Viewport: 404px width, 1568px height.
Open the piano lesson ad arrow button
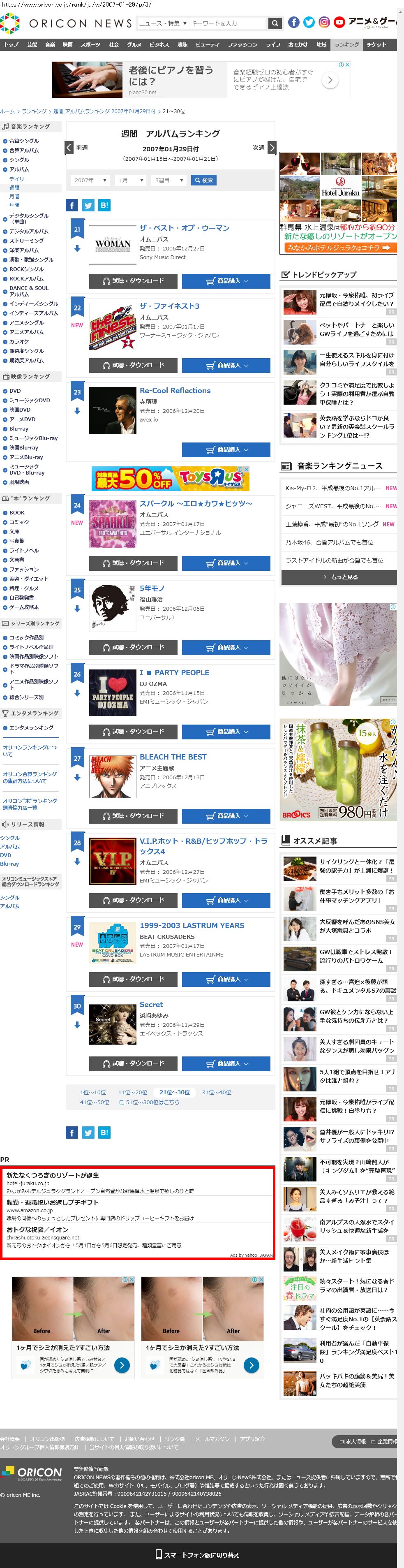pyautogui.click(x=330, y=80)
